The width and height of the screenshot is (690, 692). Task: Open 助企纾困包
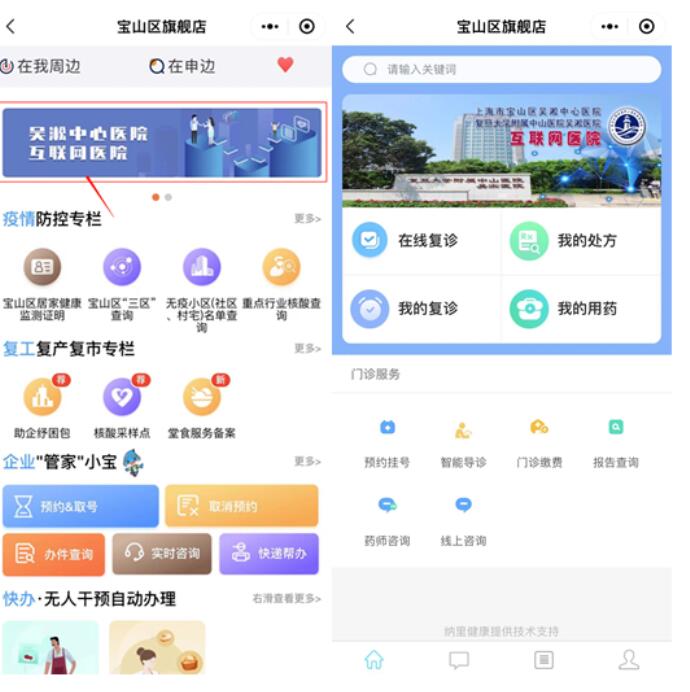click(42, 398)
